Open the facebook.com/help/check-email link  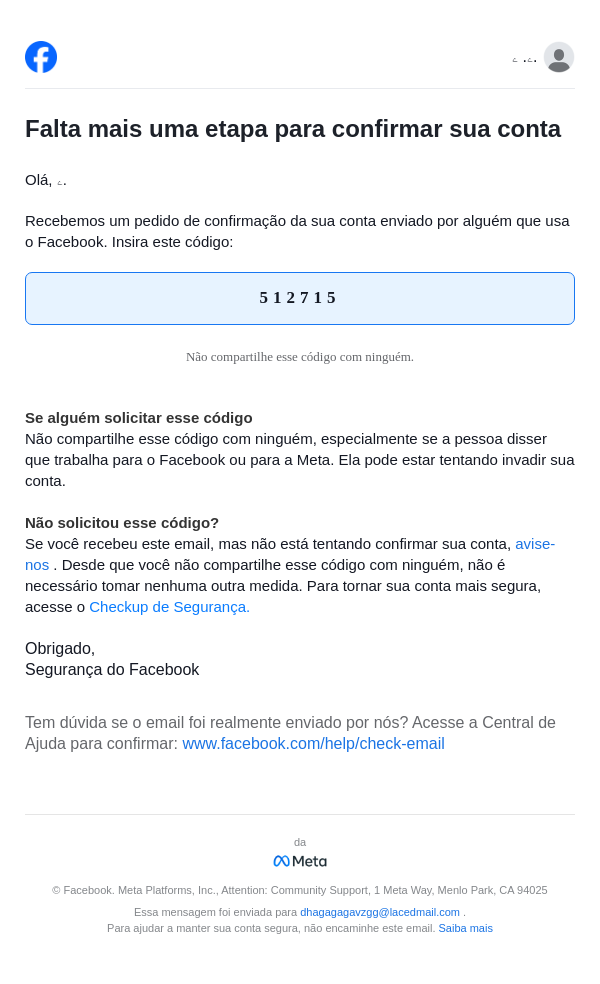point(313,744)
